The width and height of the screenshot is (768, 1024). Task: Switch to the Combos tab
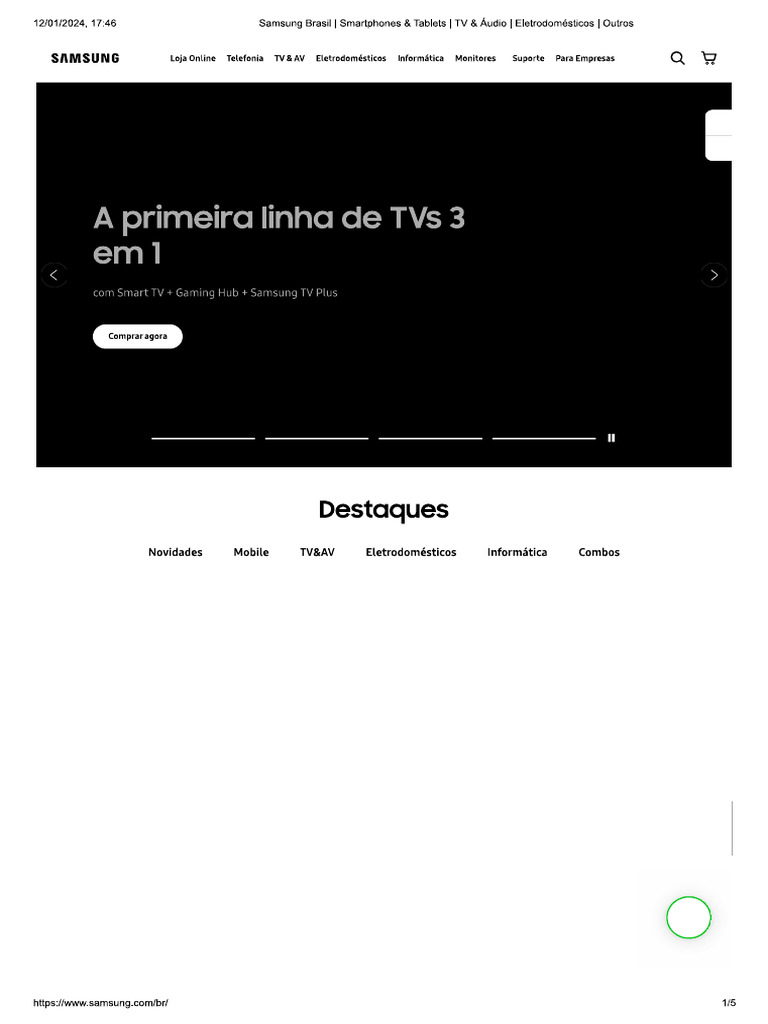point(599,552)
